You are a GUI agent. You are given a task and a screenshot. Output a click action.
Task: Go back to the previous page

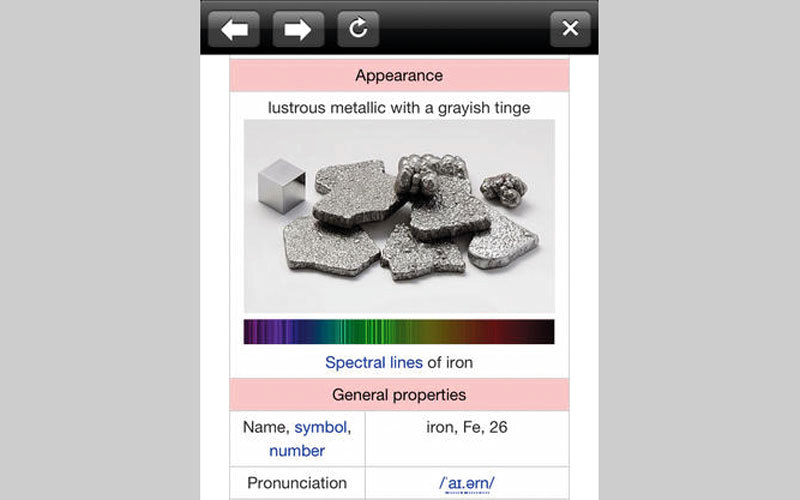click(x=234, y=29)
